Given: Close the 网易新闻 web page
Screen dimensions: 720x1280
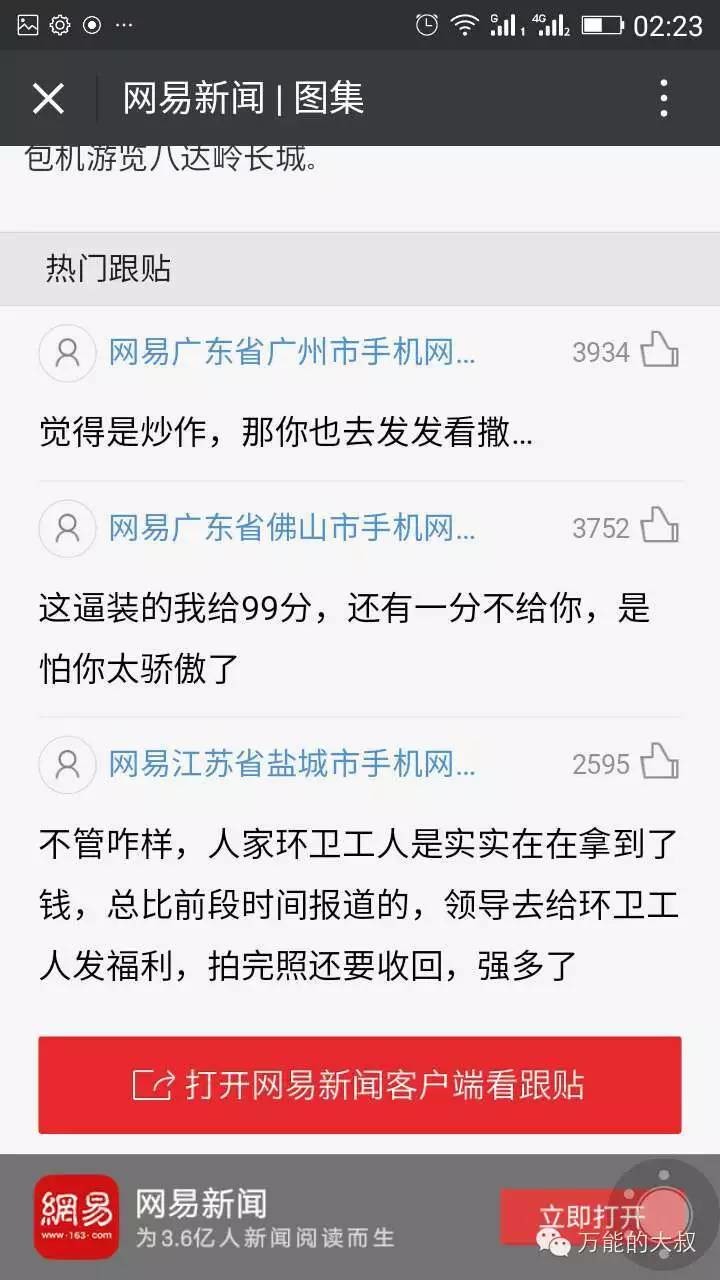Looking at the screenshot, I should (x=48, y=98).
